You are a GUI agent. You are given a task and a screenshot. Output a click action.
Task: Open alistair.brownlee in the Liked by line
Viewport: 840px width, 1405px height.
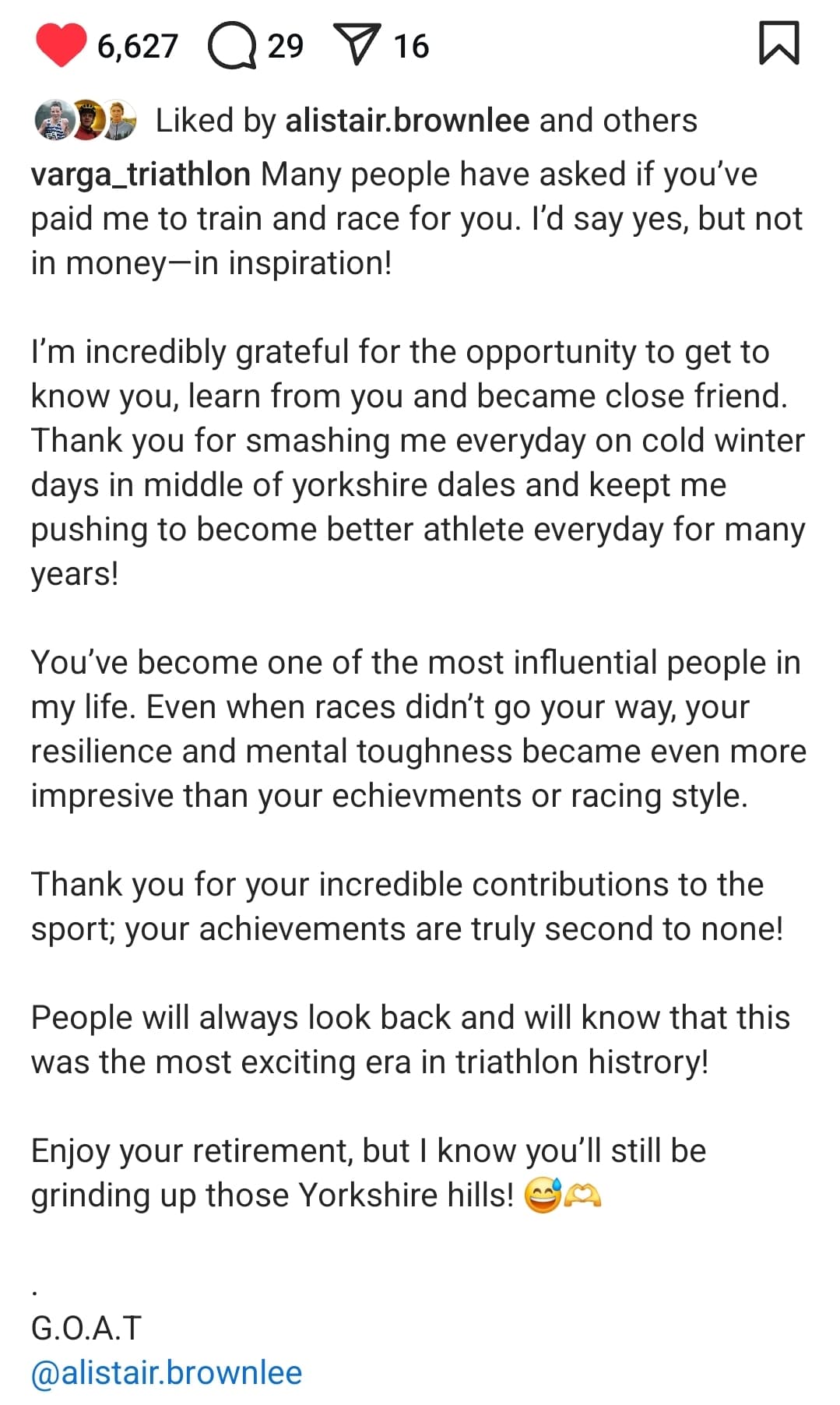pos(407,121)
